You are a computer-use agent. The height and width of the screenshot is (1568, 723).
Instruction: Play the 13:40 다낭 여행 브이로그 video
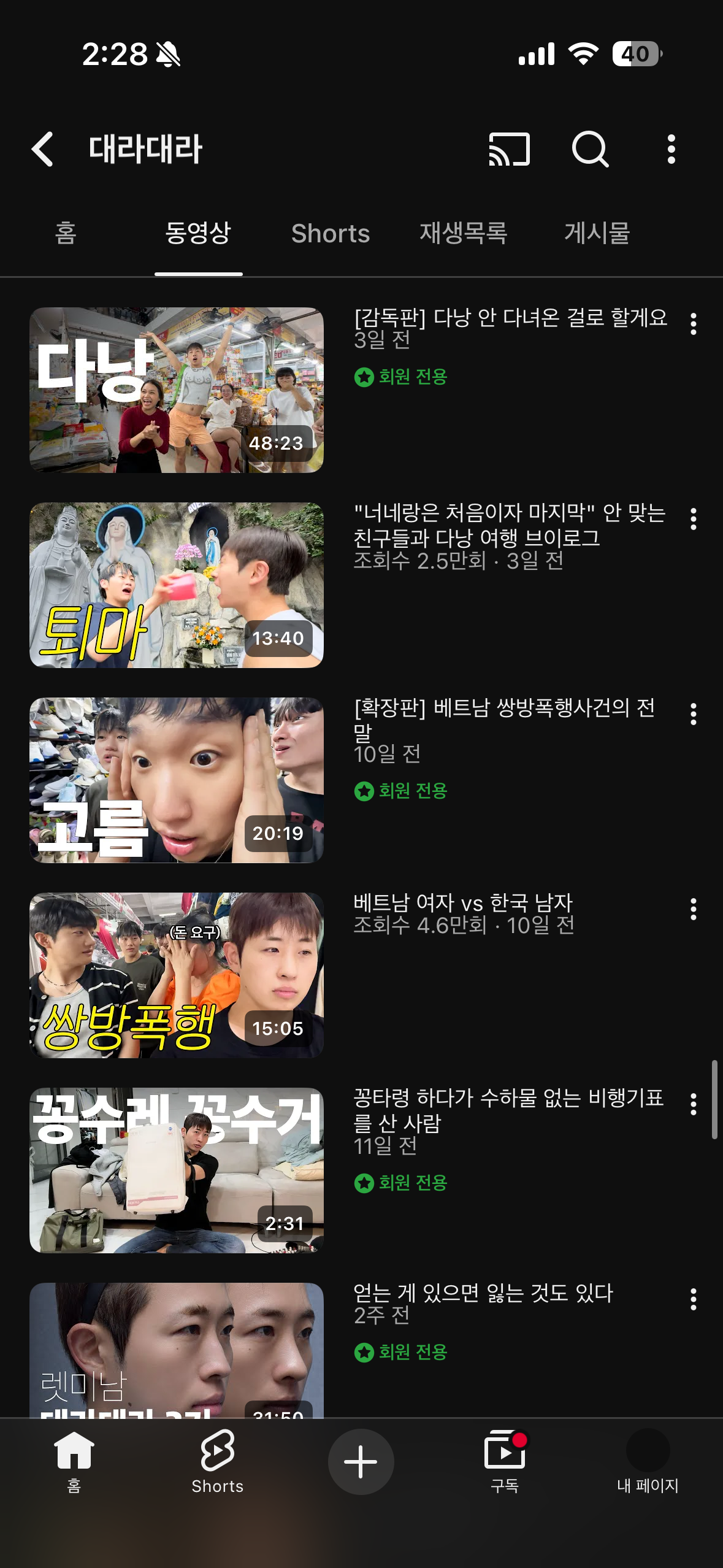click(x=177, y=585)
